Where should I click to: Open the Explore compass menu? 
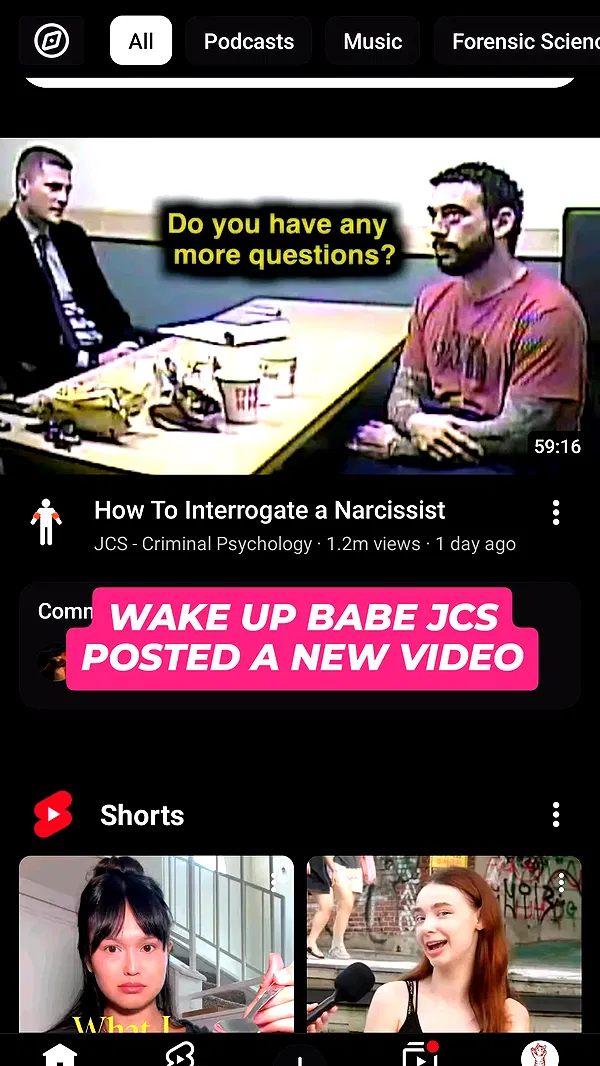point(51,41)
